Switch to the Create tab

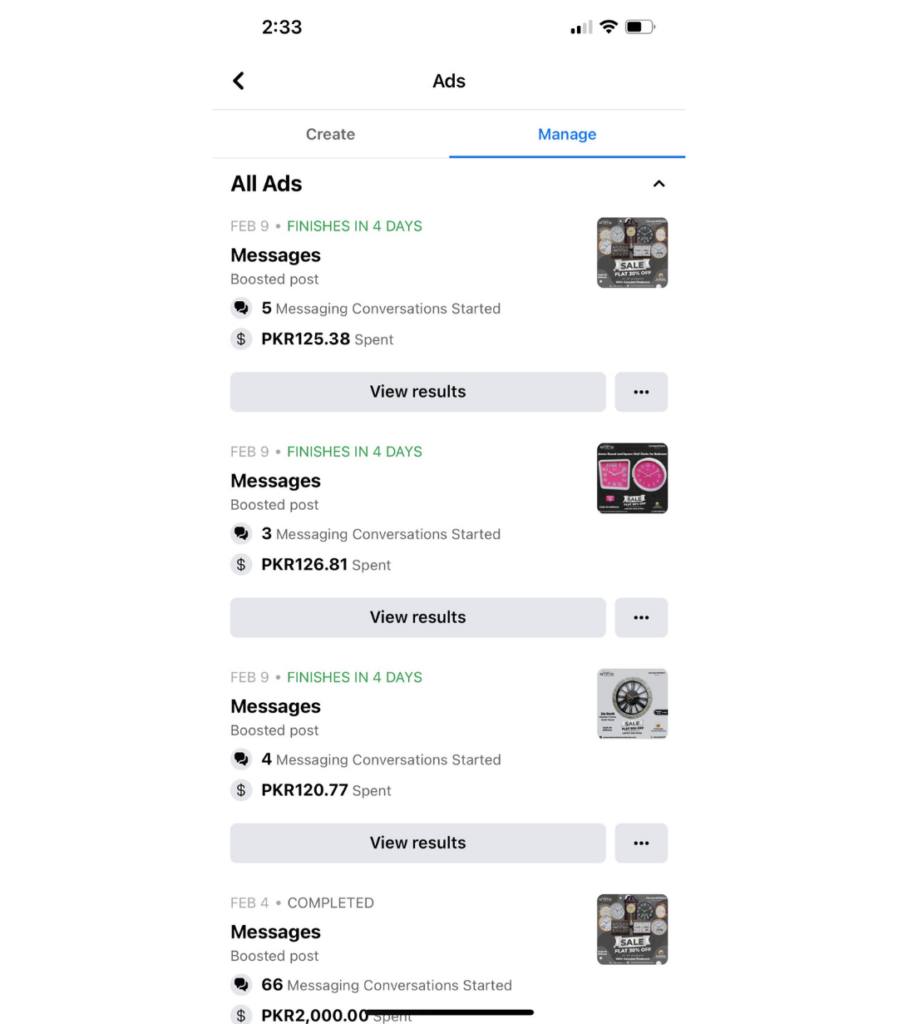330,134
